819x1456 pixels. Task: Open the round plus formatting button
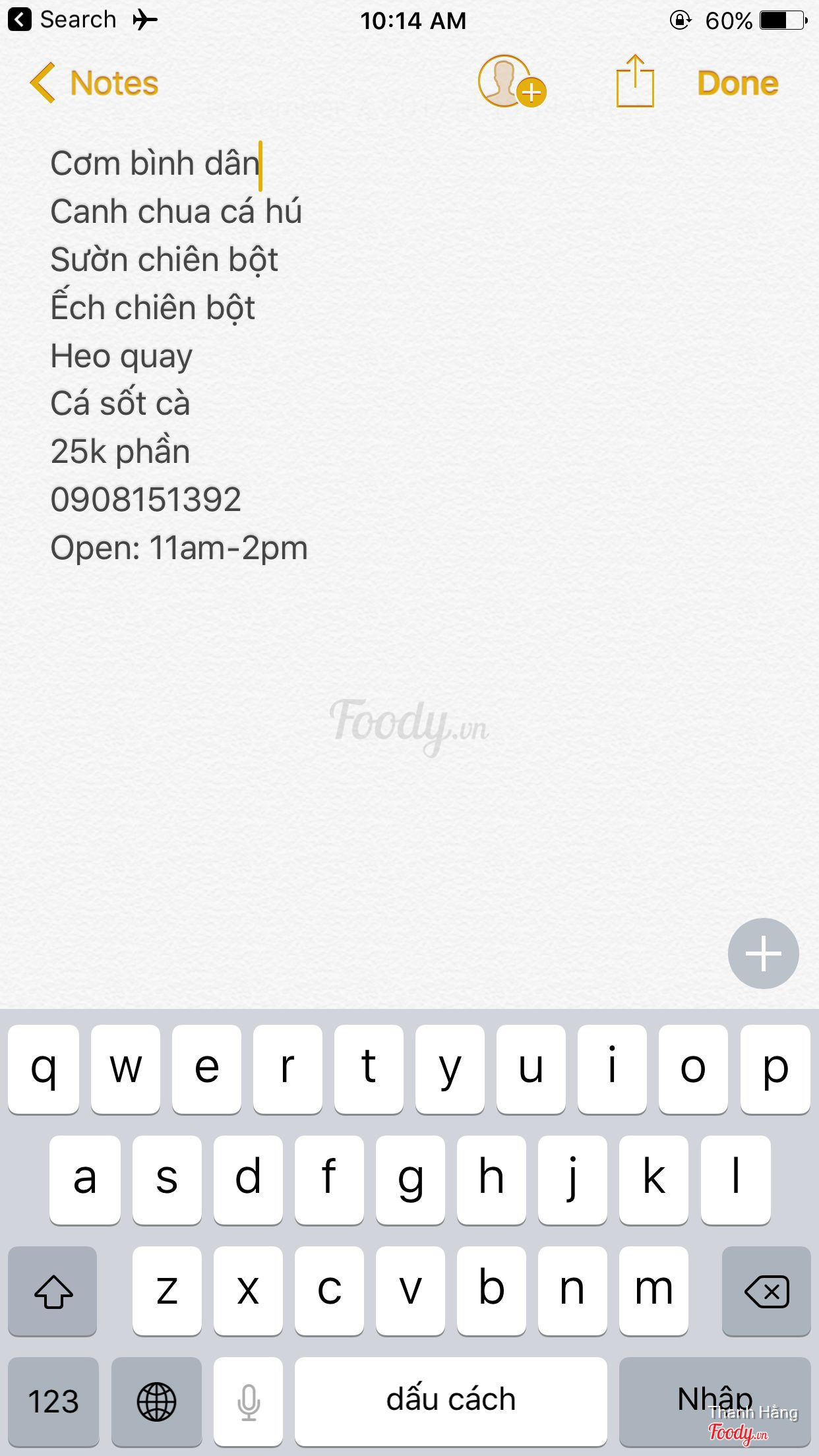click(x=763, y=953)
